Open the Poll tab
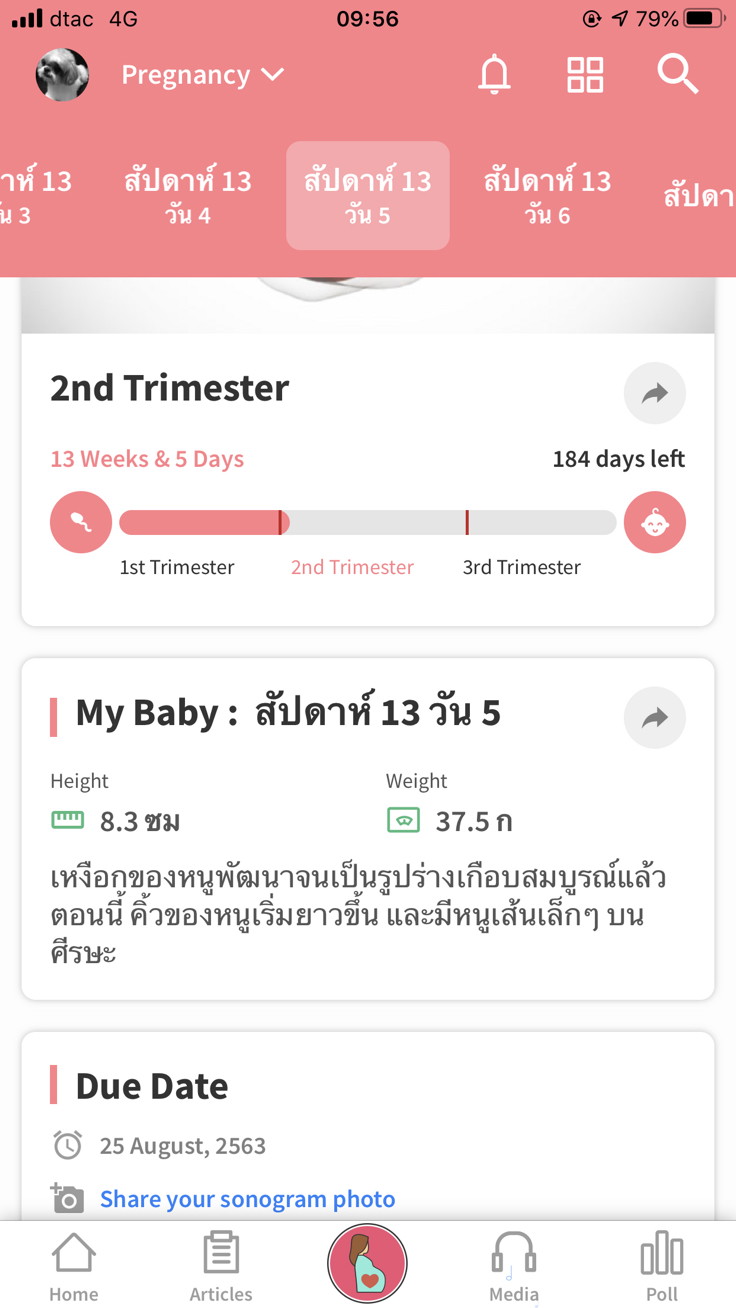Screen dimensions: 736x1308 661,1267
